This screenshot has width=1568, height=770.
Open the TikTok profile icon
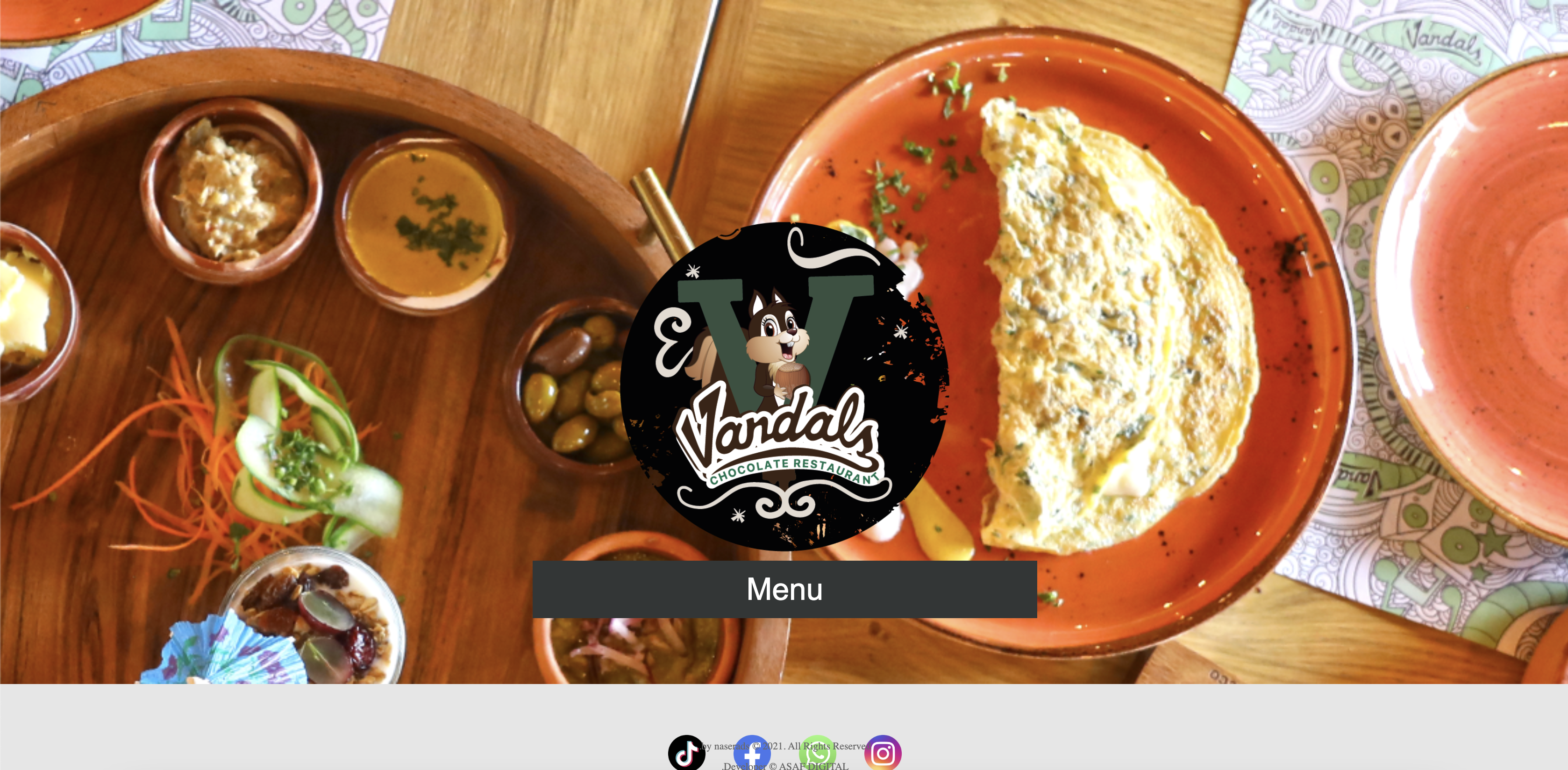click(686, 753)
